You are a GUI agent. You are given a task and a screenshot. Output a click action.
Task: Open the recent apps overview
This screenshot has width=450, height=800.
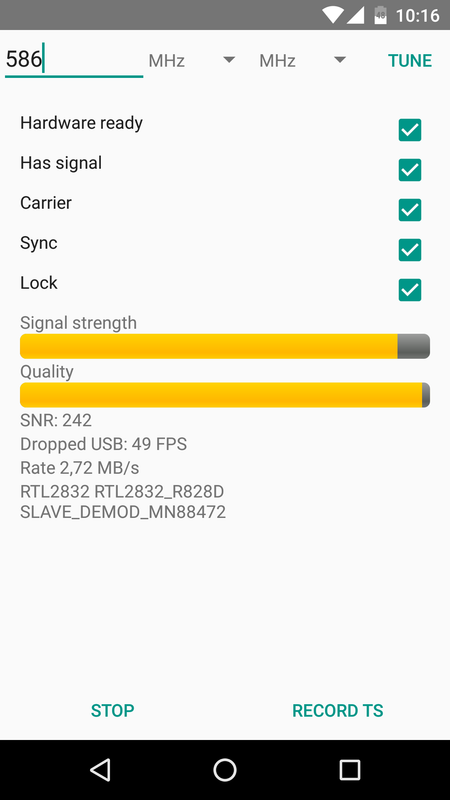[x=349, y=770]
